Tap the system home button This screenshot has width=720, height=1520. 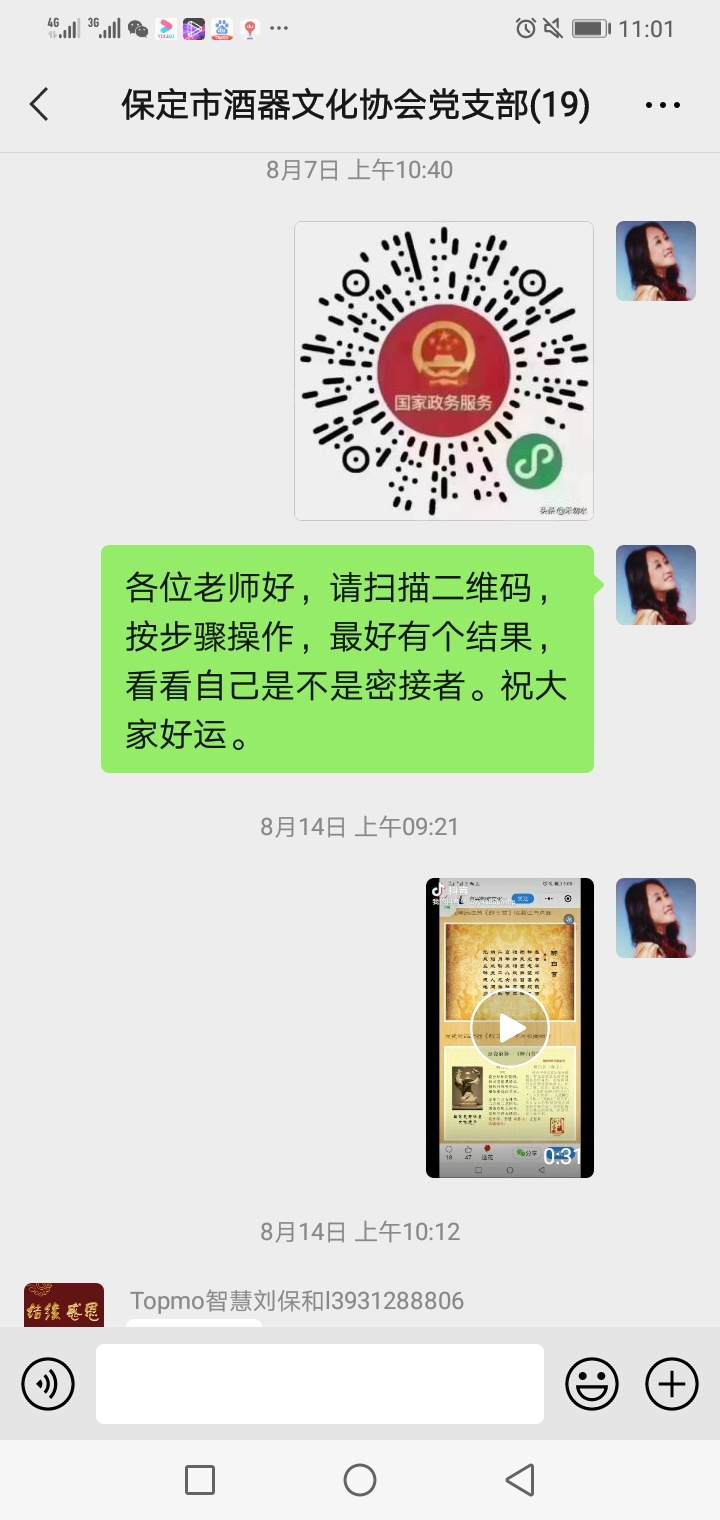point(360,1480)
